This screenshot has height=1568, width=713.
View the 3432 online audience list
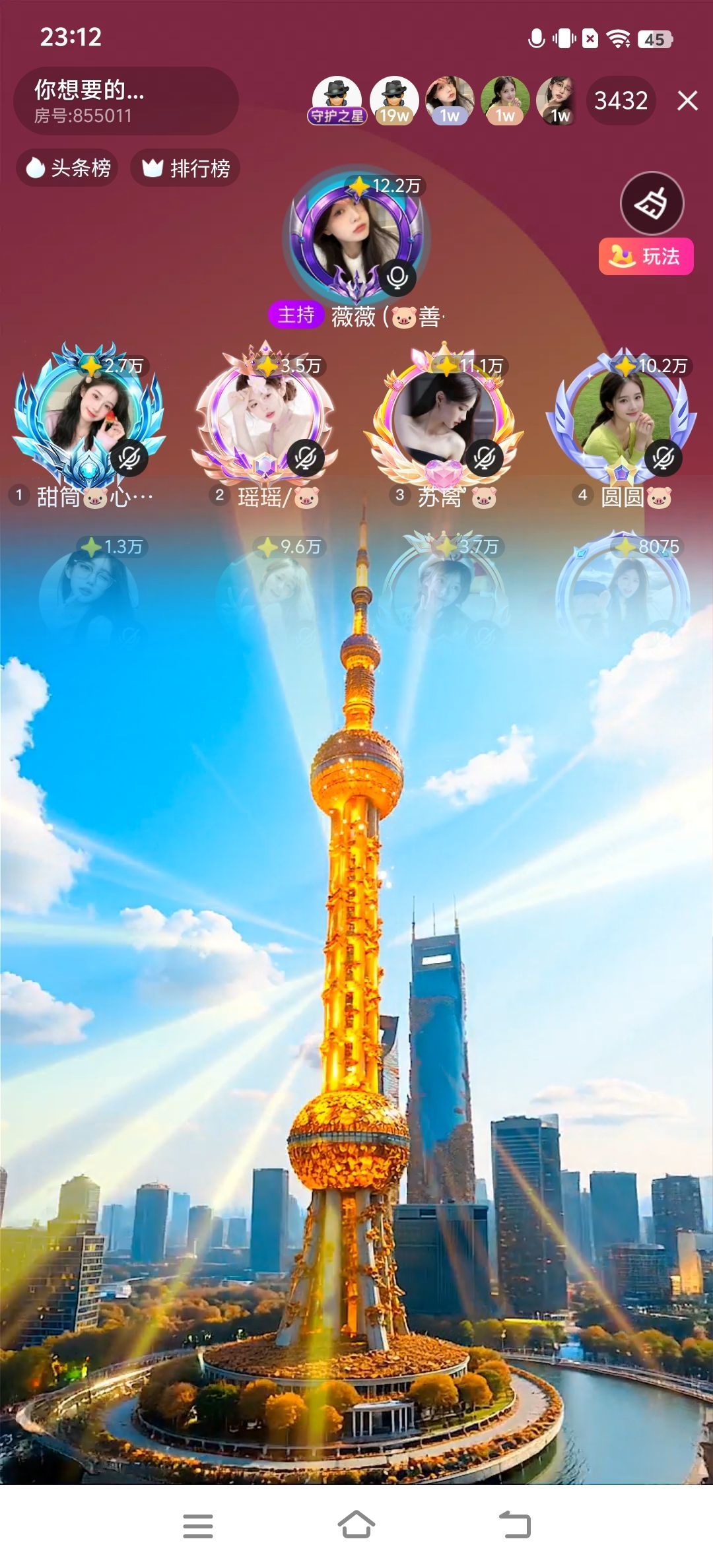pos(621,101)
